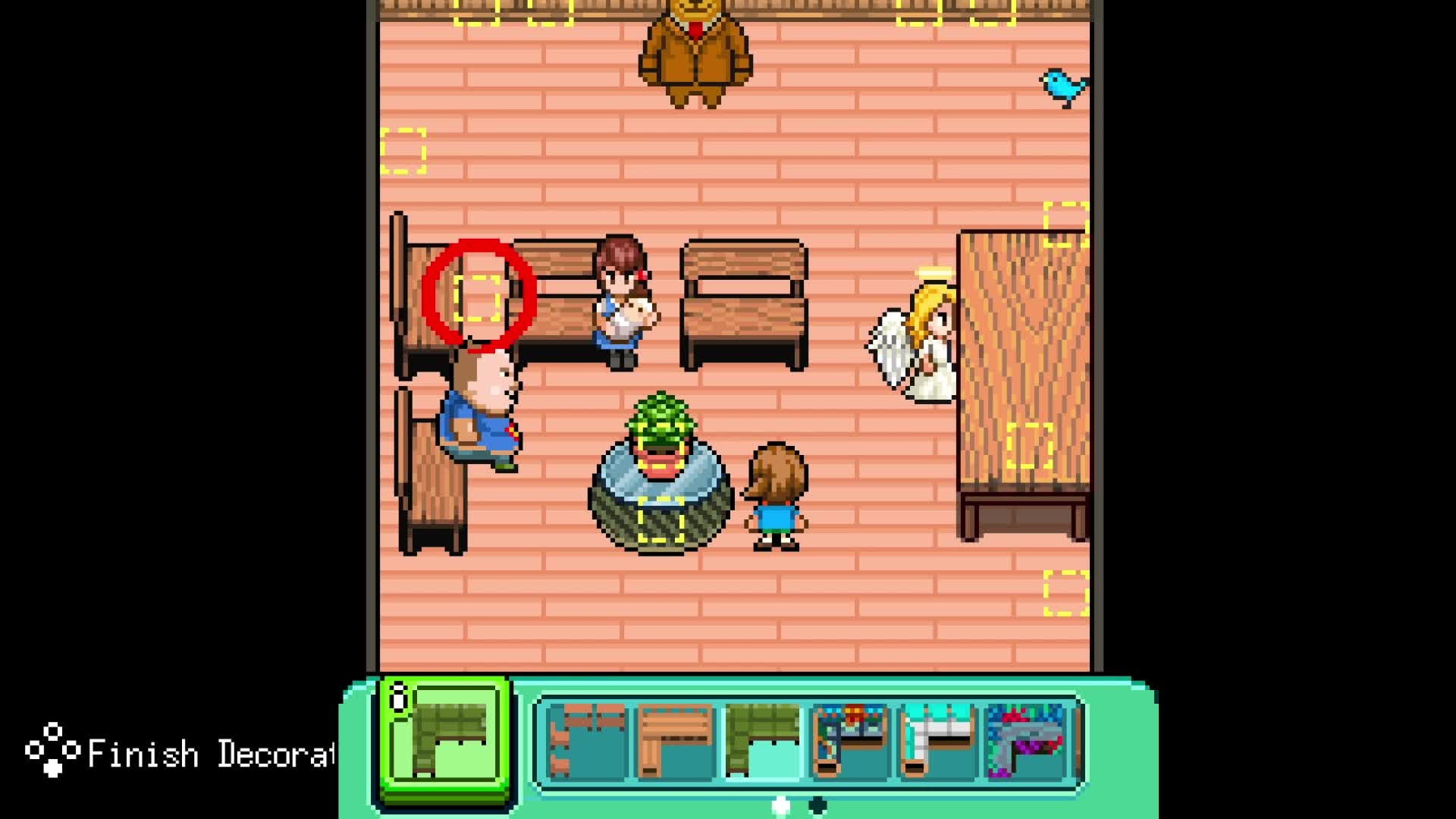The width and height of the screenshot is (1456, 819).
Task: Go to the second furniture page dot
Action: (x=817, y=805)
